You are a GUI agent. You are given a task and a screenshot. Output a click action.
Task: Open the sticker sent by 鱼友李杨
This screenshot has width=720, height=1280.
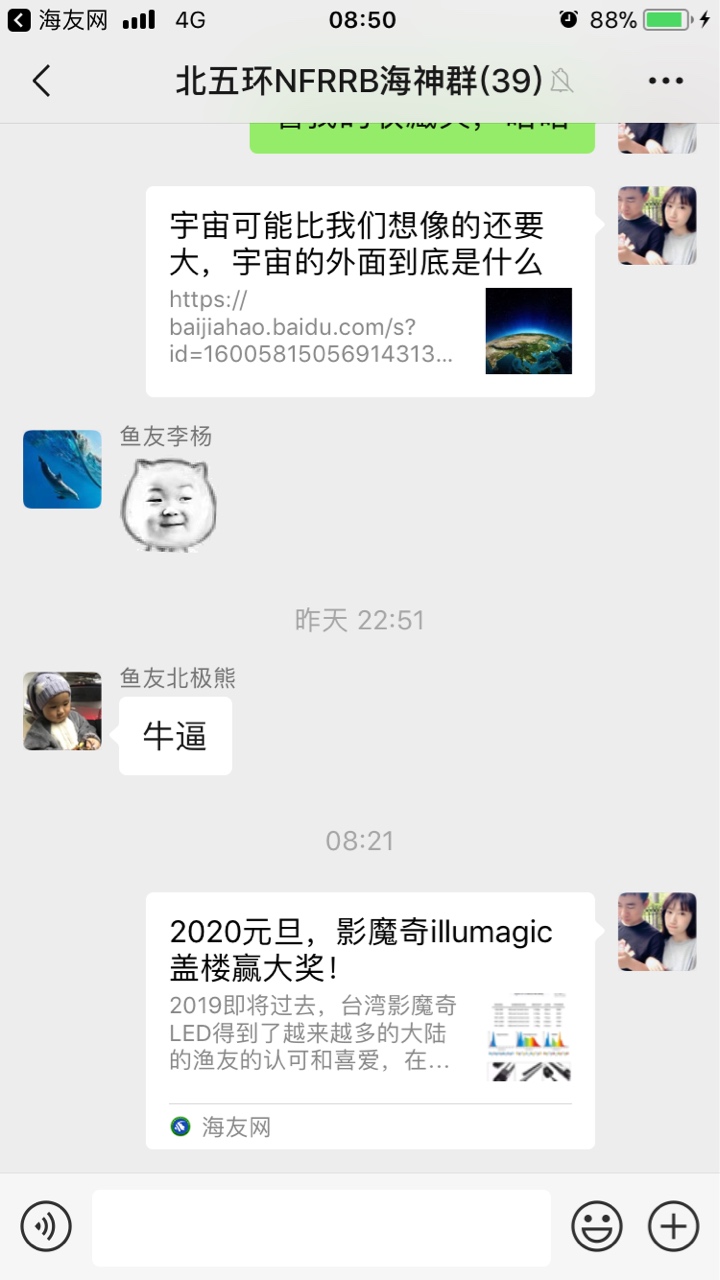(x=169, y=505)
